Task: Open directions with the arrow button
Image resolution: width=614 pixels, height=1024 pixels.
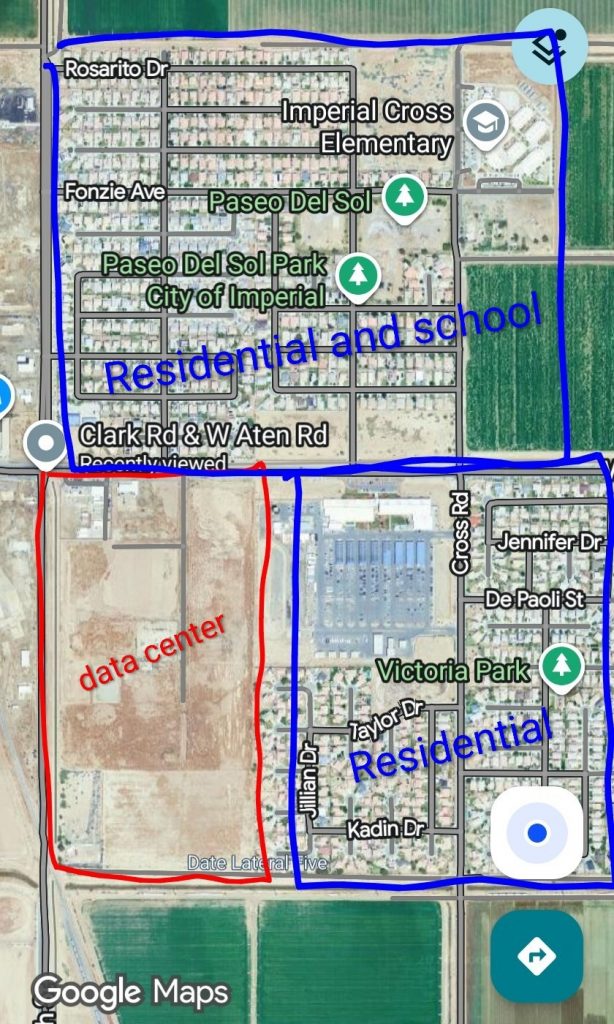Action: 536,955
